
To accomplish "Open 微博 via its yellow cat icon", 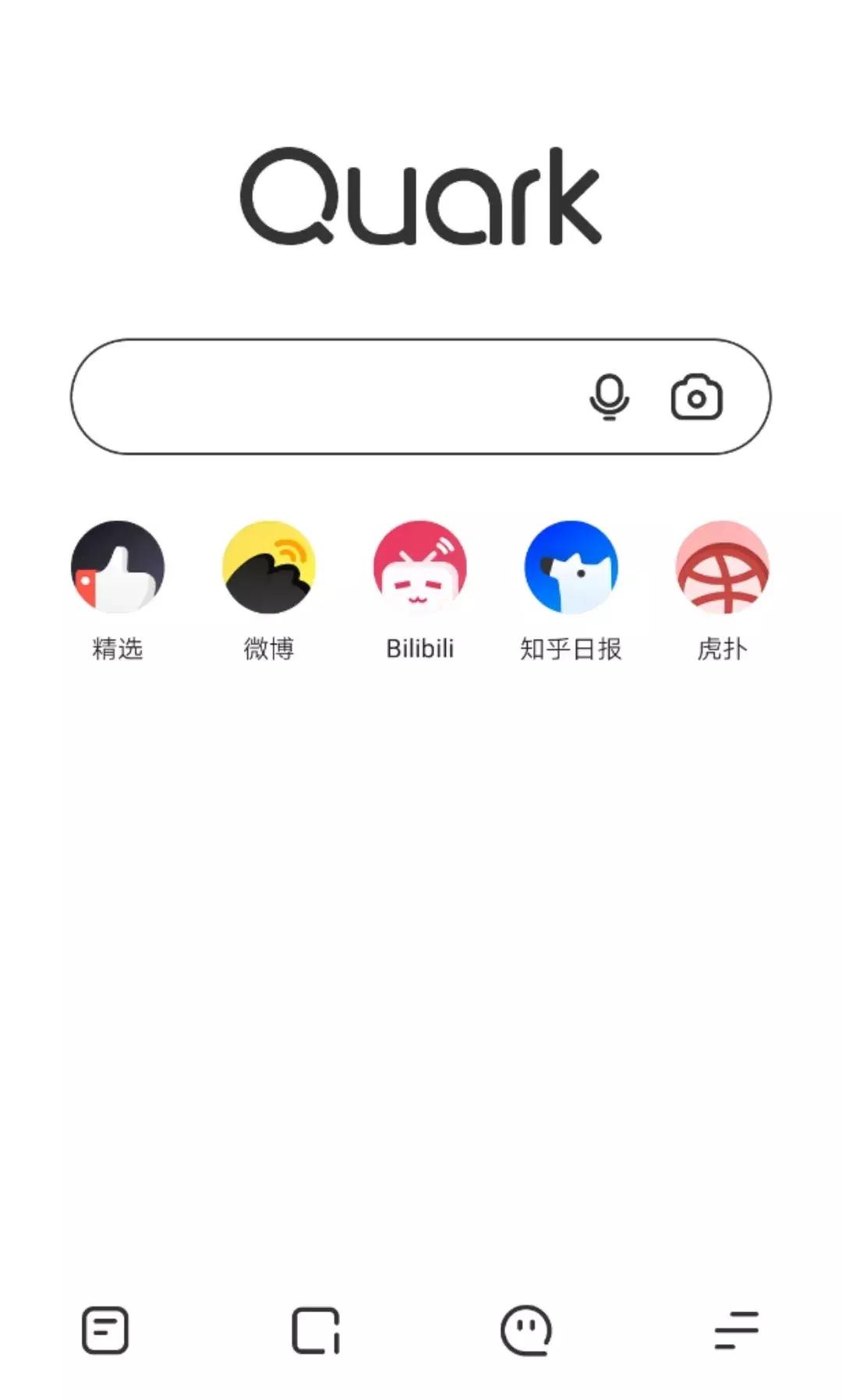I will [269, 568].
